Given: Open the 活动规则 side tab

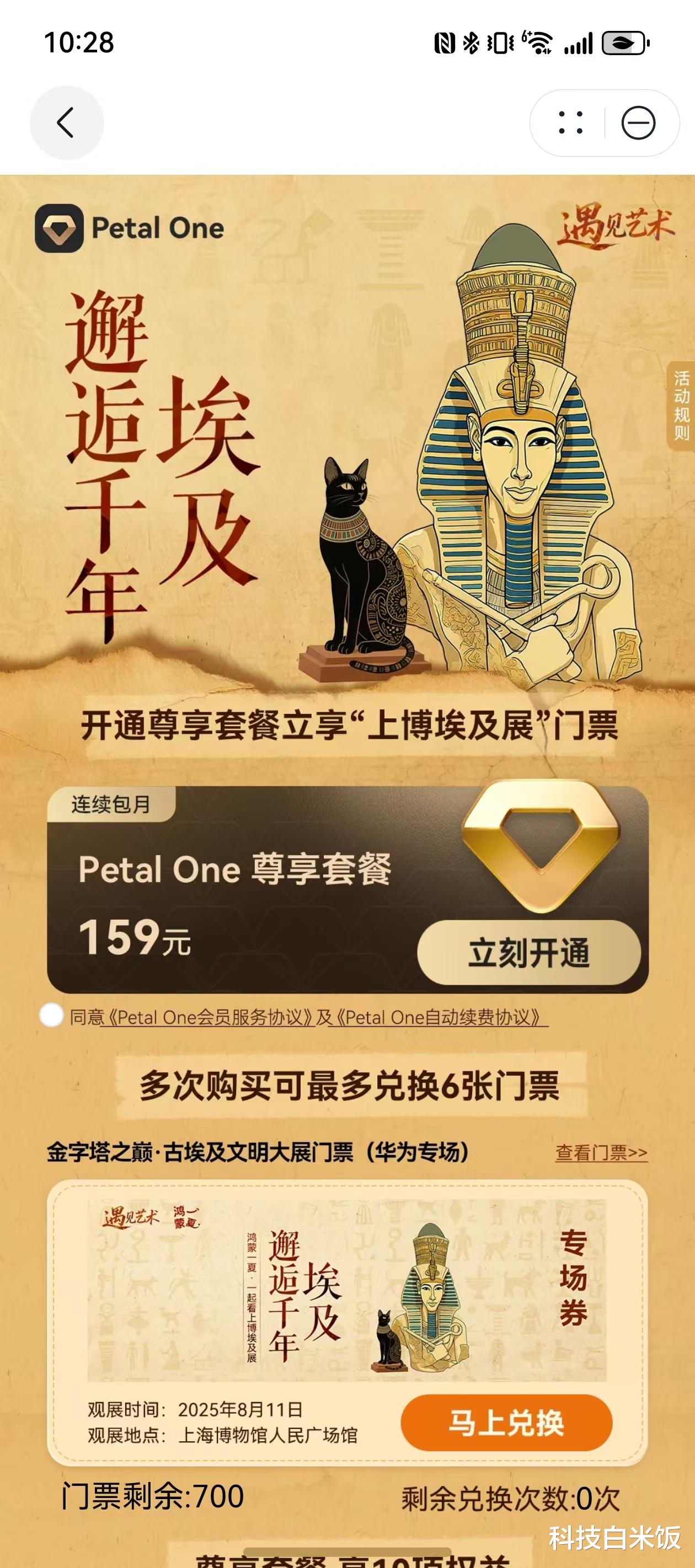Looking at the screenshot, I should click(682, 405).
